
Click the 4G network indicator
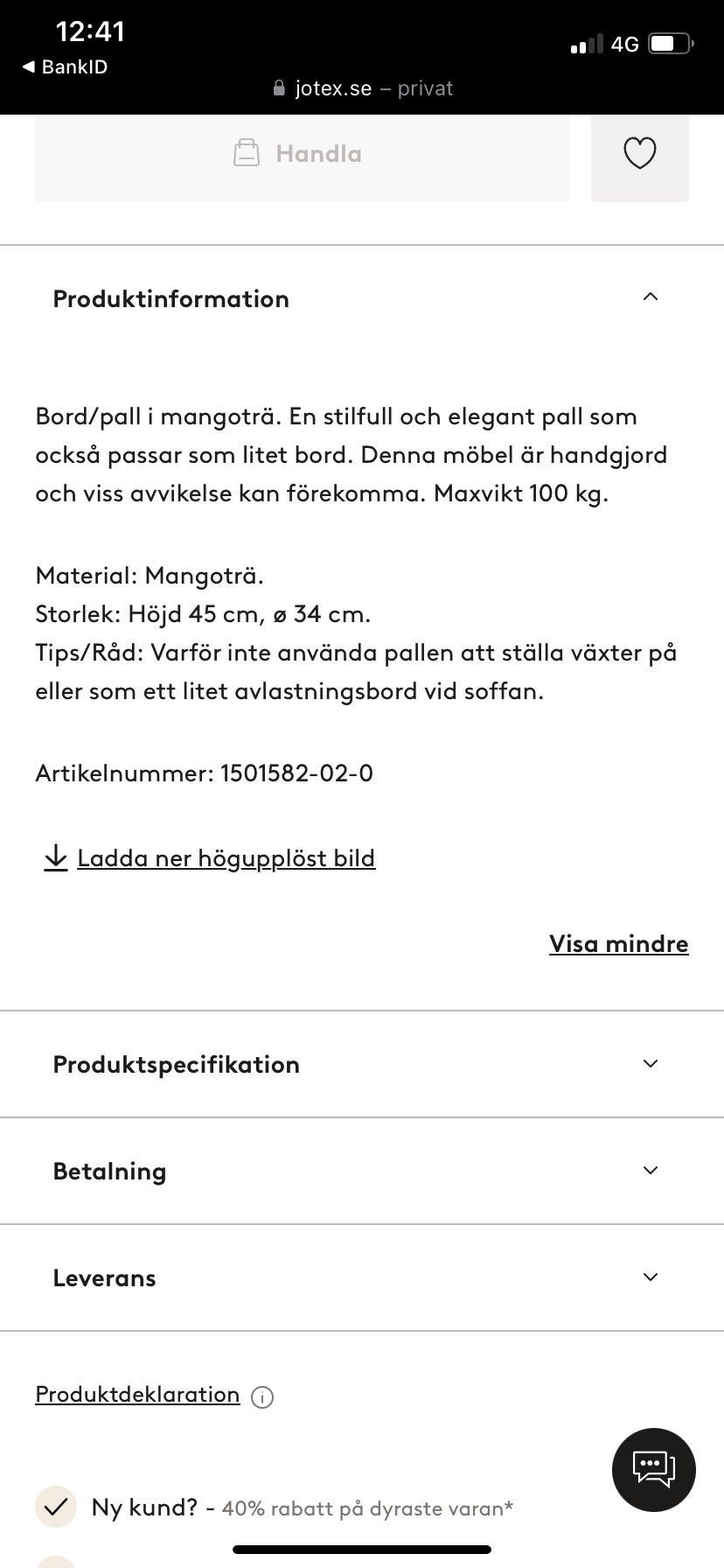[625, 44]
